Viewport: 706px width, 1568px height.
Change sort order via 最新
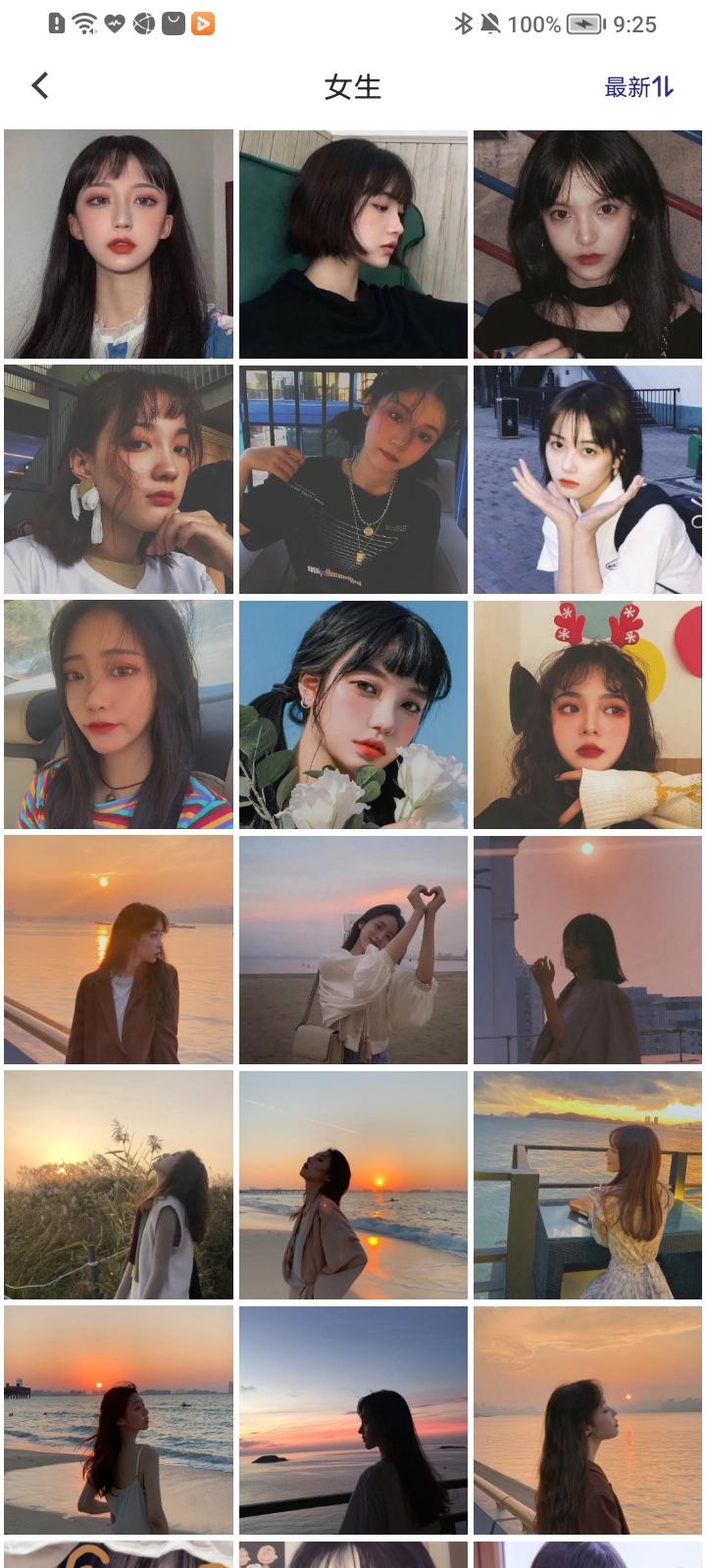[x=638, y=87]
